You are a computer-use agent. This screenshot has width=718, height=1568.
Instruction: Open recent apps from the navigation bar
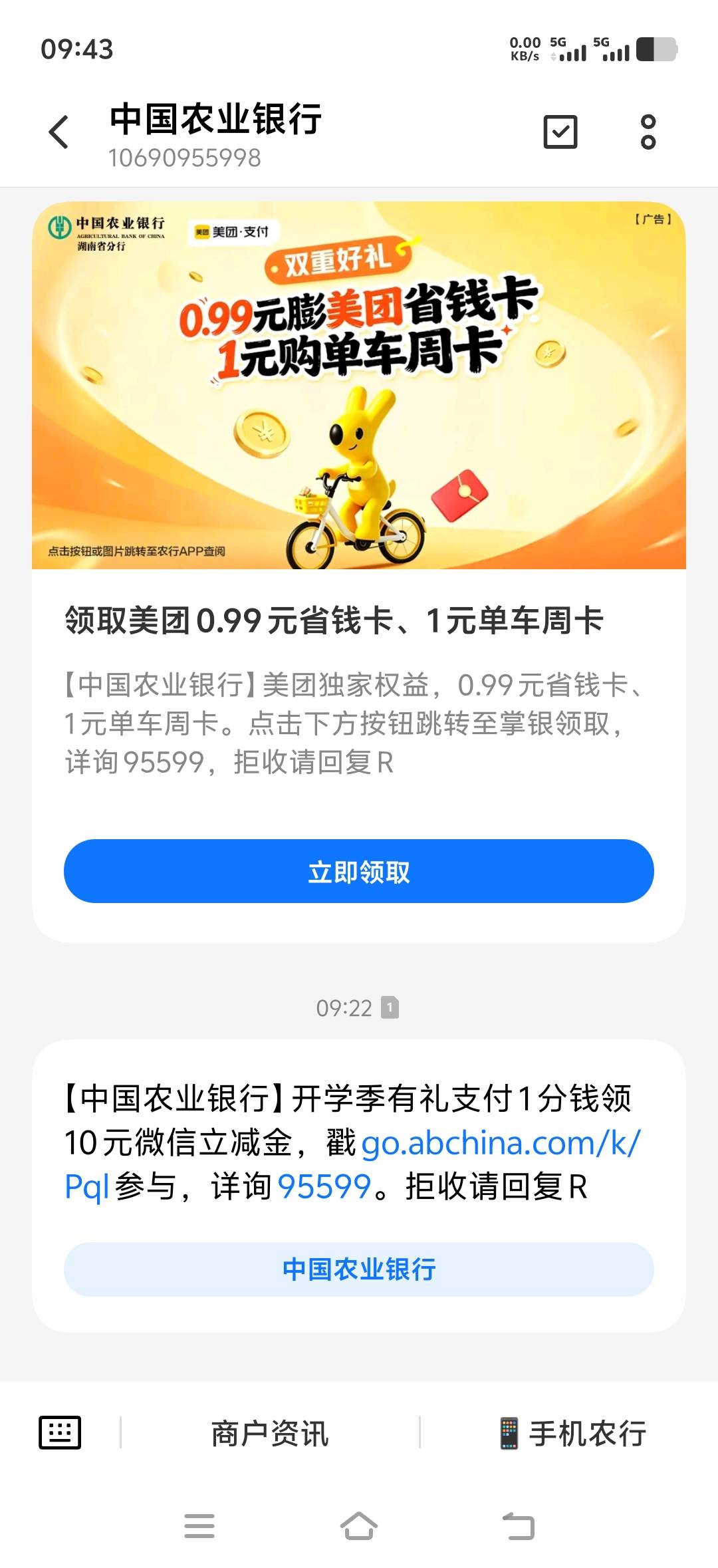[199, 1525]
